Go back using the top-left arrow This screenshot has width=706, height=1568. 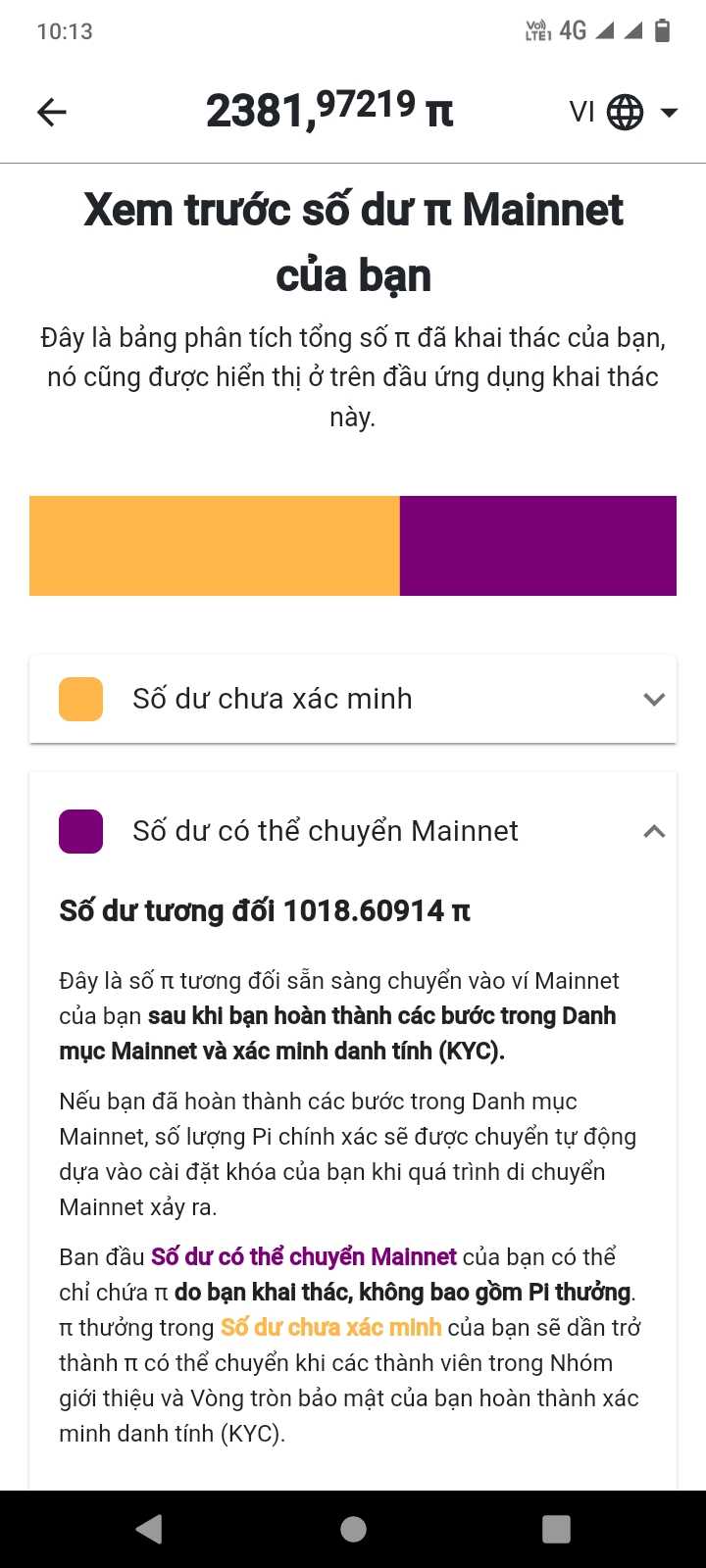click(52, 112)
